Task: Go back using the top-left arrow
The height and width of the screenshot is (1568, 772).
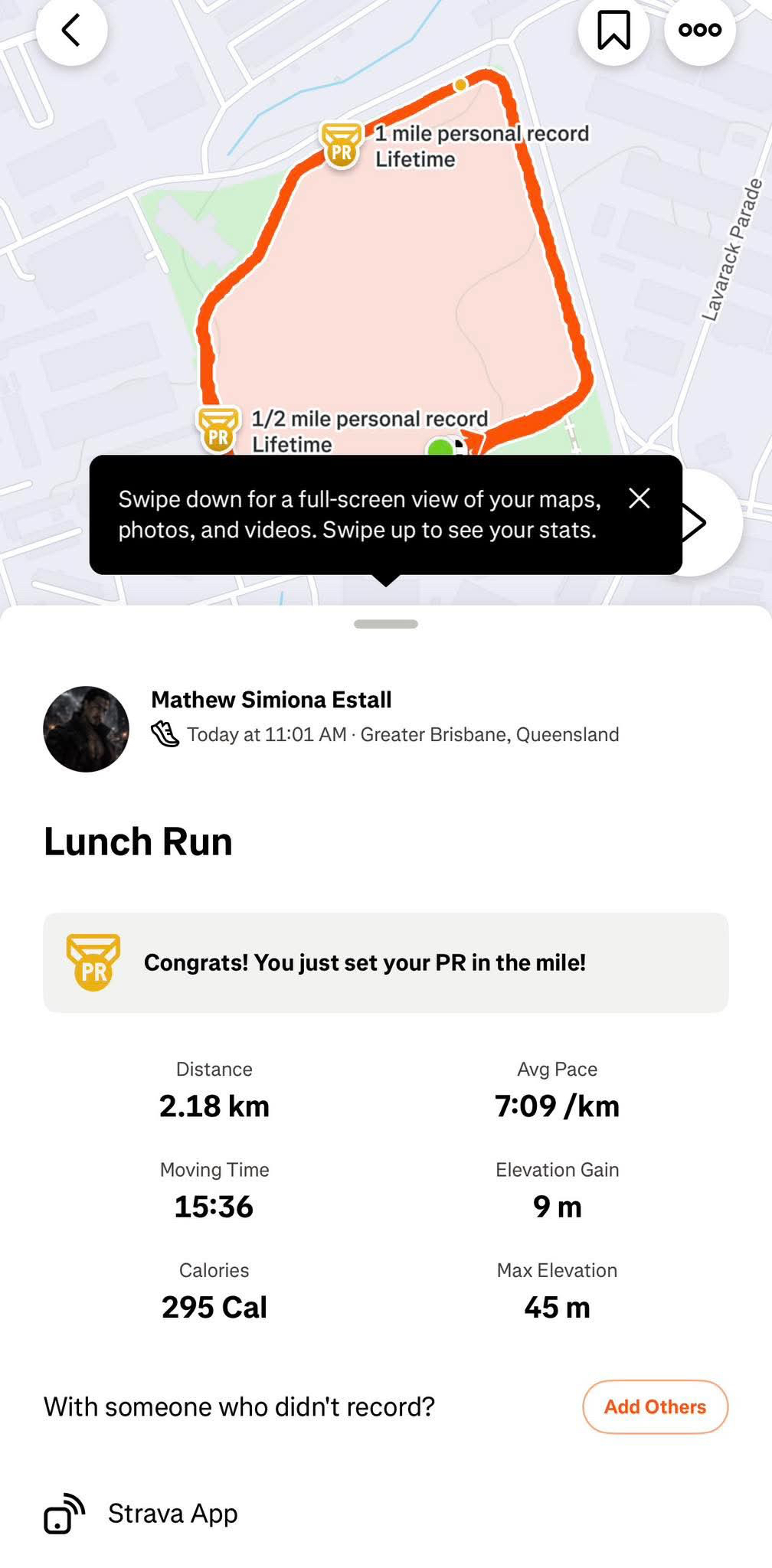Action: click(71, 31)
